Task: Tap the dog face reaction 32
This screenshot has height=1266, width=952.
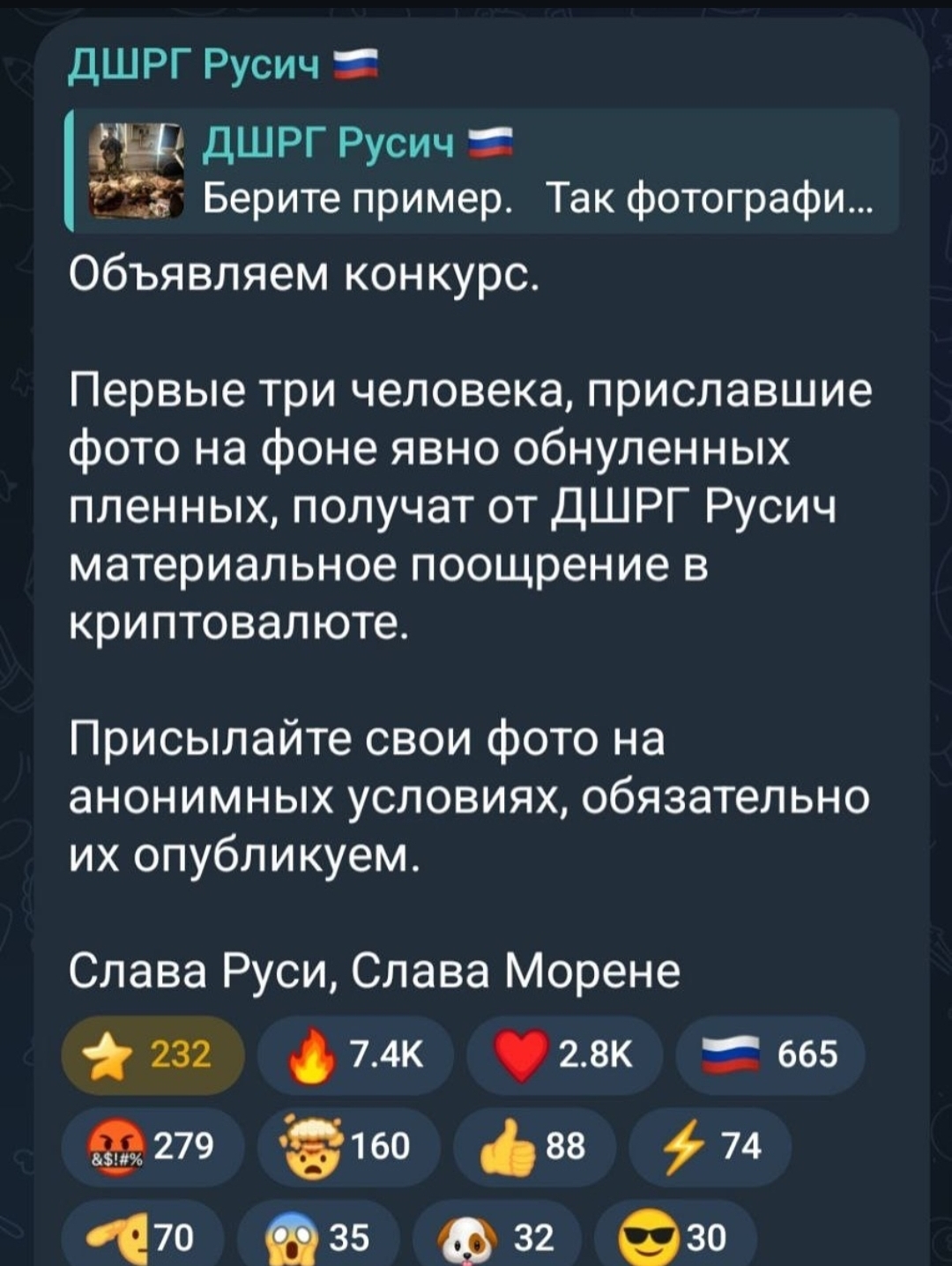Action: 495,1237
